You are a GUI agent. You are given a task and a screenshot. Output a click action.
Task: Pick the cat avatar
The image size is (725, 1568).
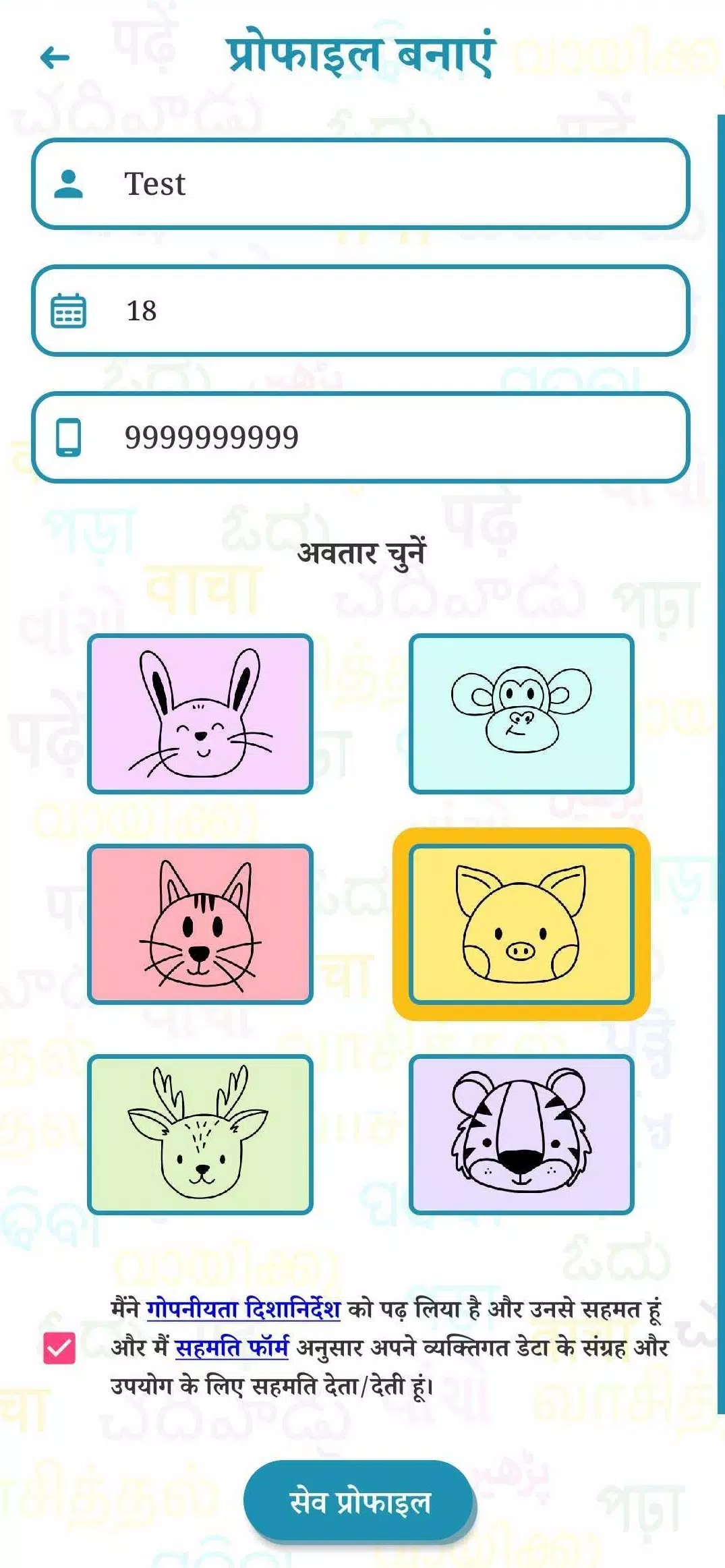click(x=200, y=924)
